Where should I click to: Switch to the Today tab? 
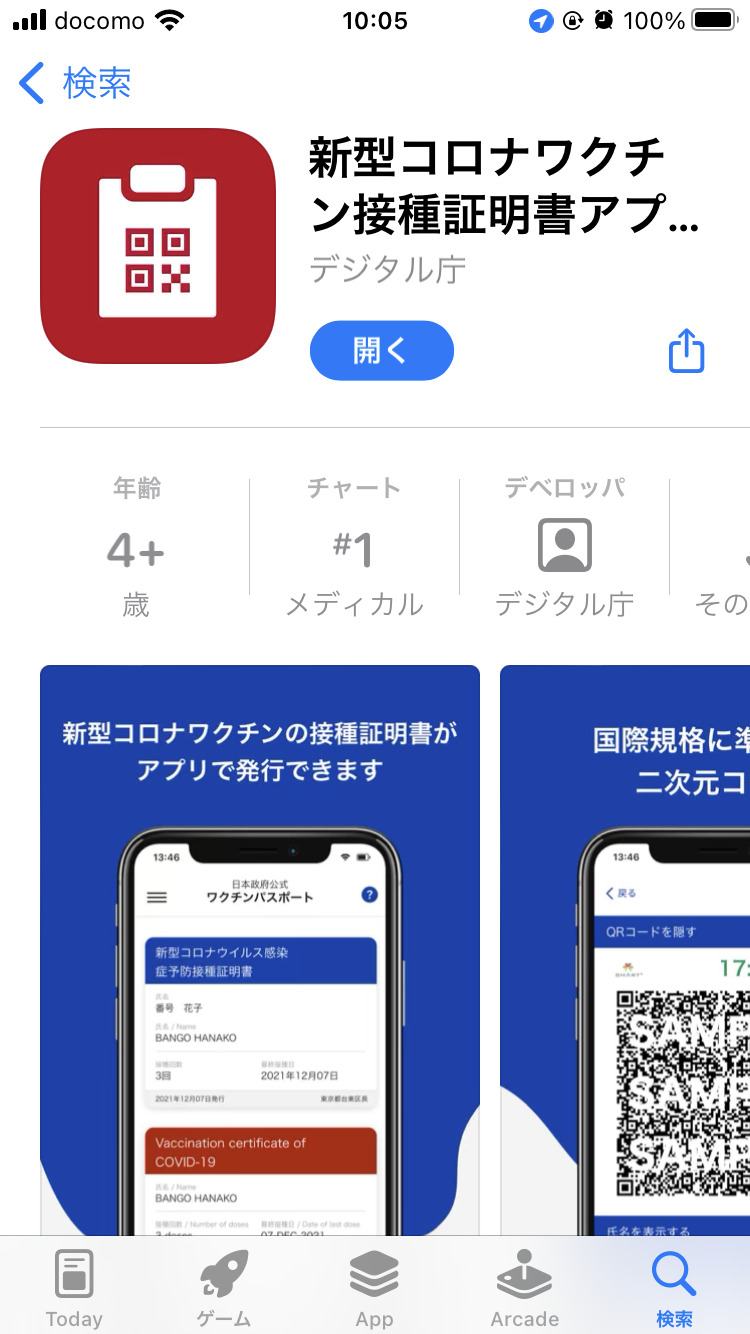[x=74, y=1288]
